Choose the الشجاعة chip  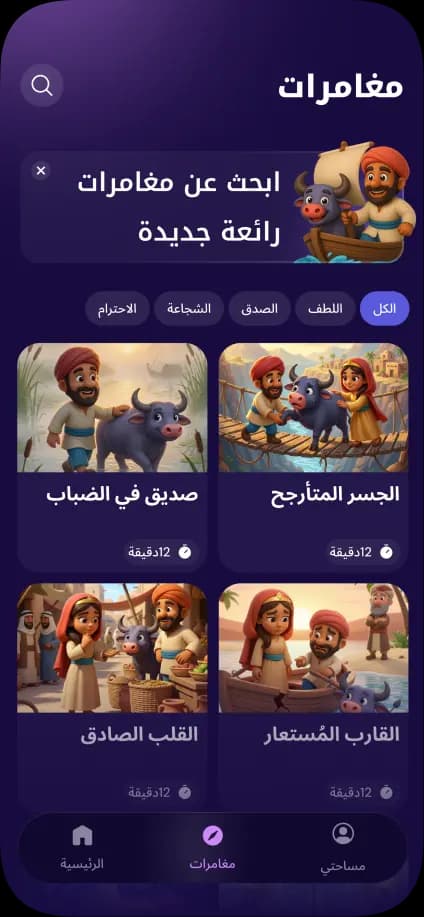coord(189,308)
